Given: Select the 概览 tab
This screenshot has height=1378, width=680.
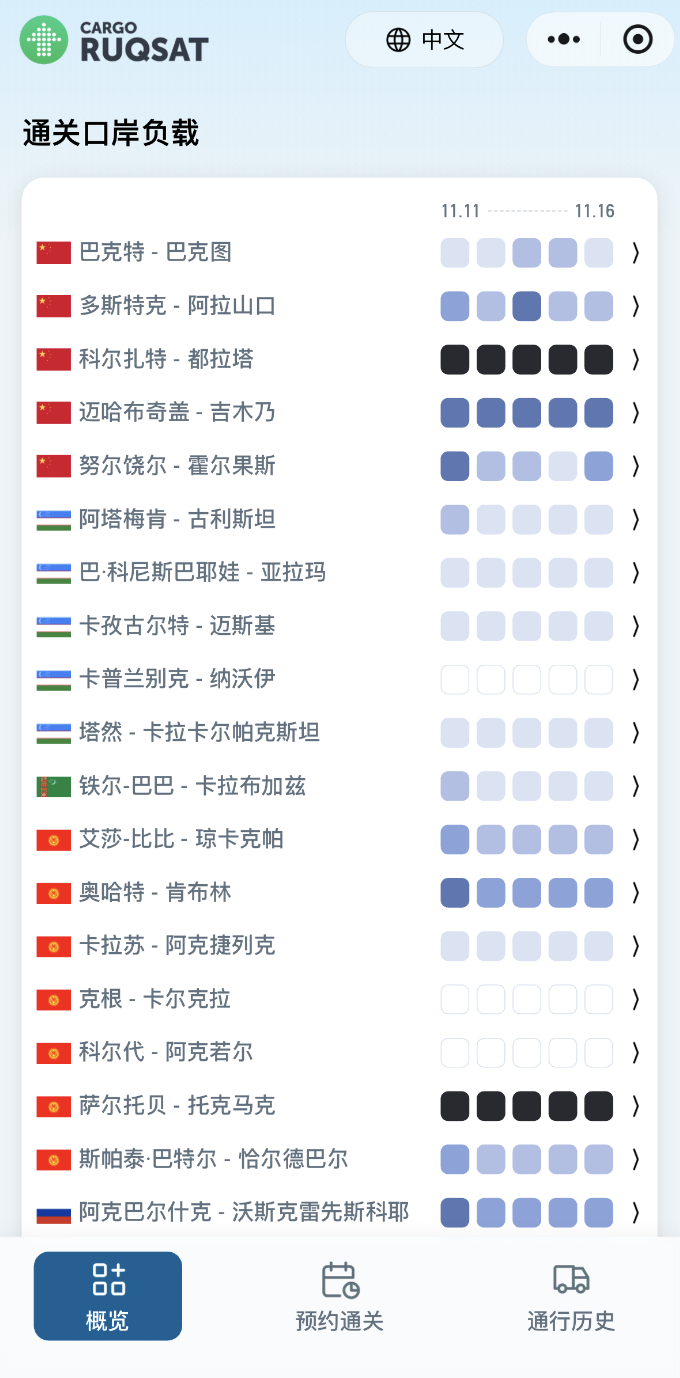Looking at the screenshot, I should (108, 1296).
